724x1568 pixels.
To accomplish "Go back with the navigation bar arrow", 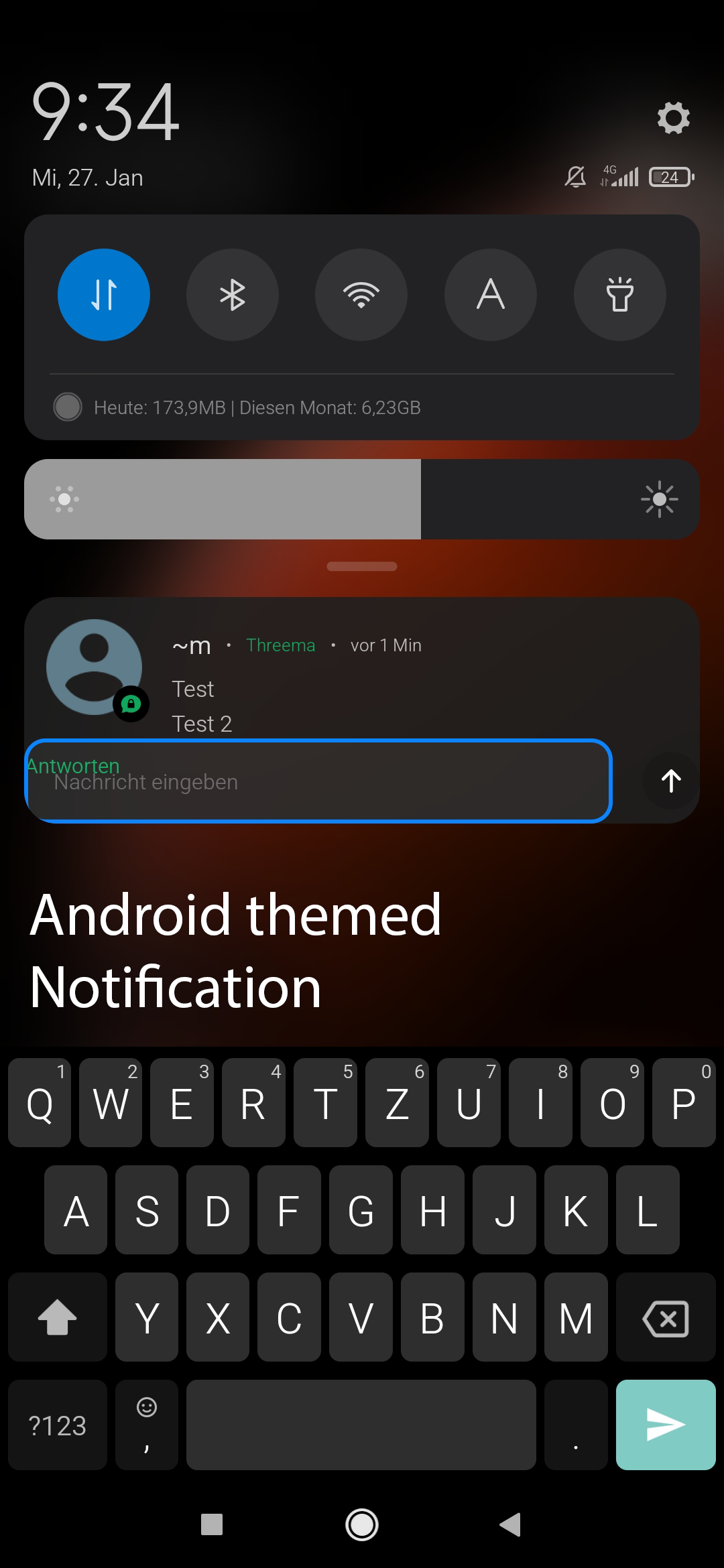I will [x=511, y=1524].
